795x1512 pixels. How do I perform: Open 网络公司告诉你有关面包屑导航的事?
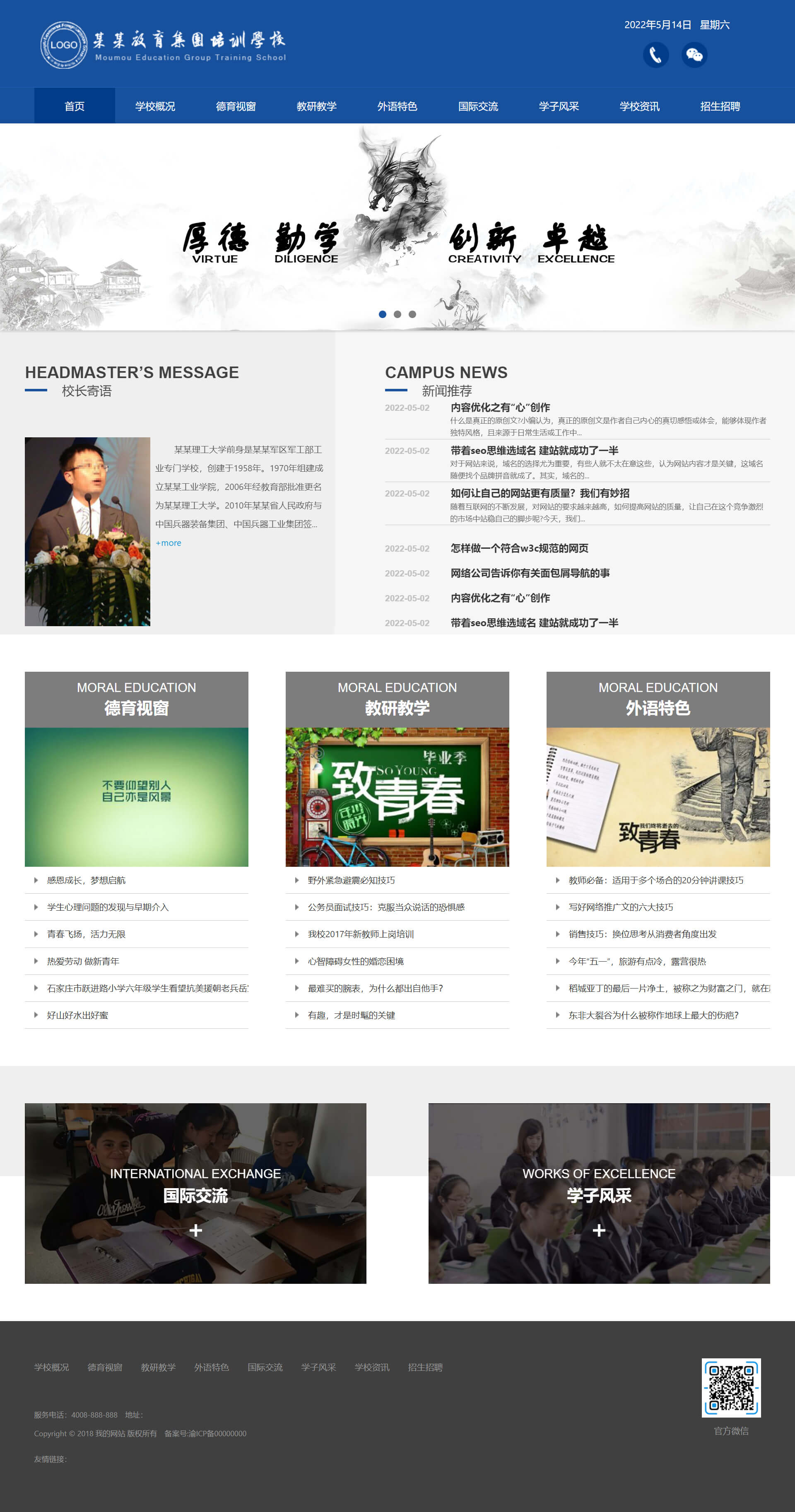pyautogui.click(x=530, y=573)
